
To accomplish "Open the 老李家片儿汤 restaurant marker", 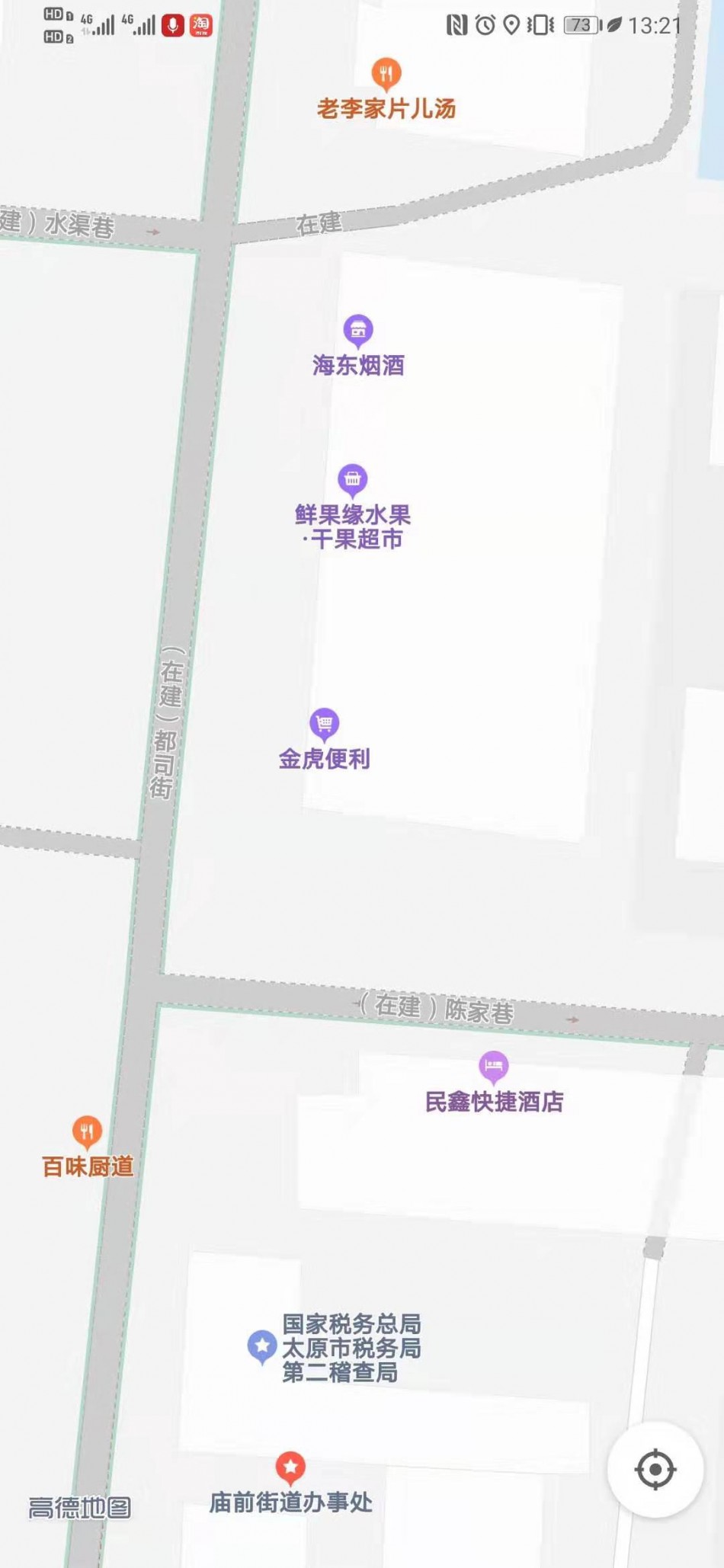I will (x=386, y=74).
